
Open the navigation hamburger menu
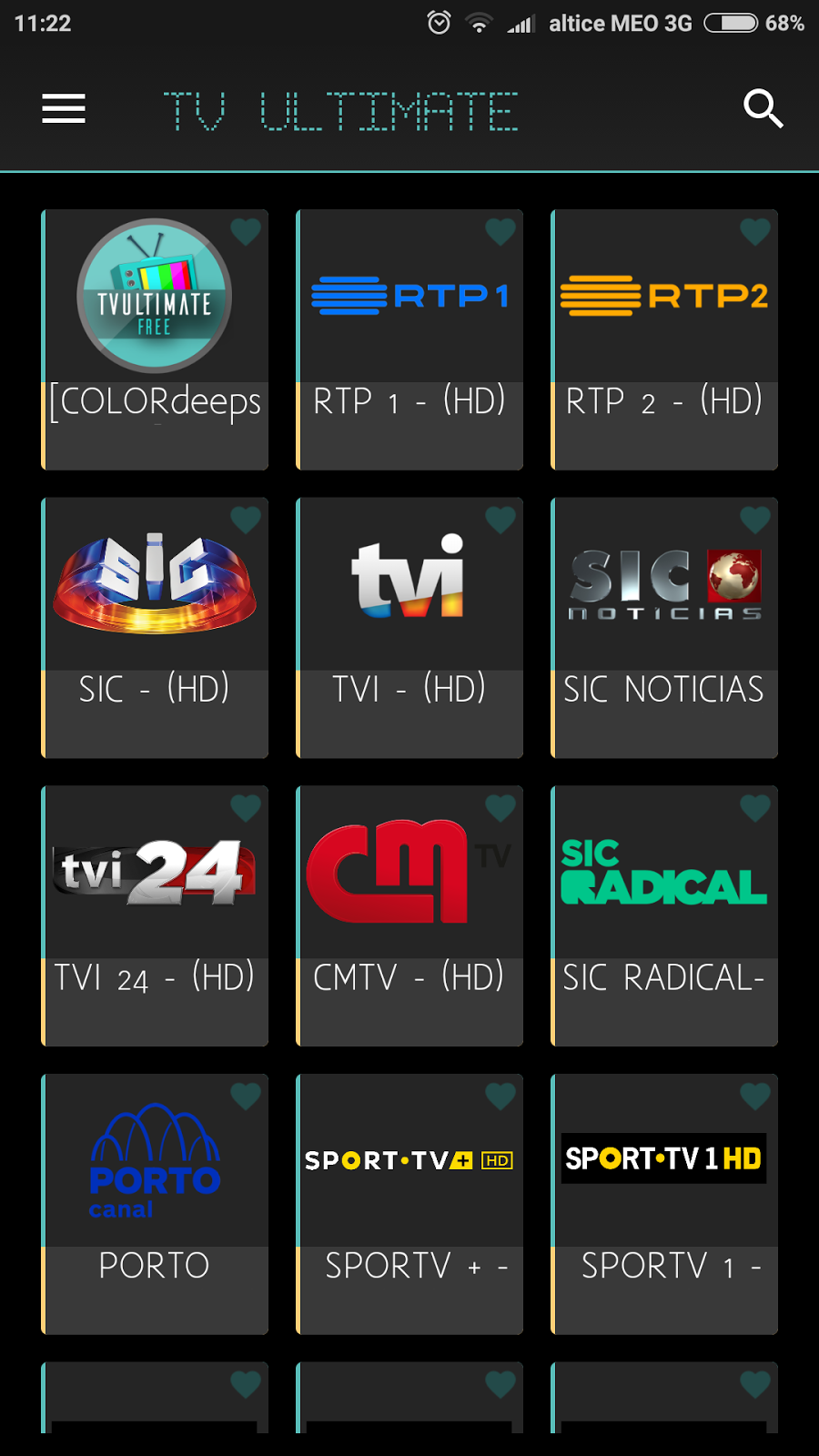(64, 108)
